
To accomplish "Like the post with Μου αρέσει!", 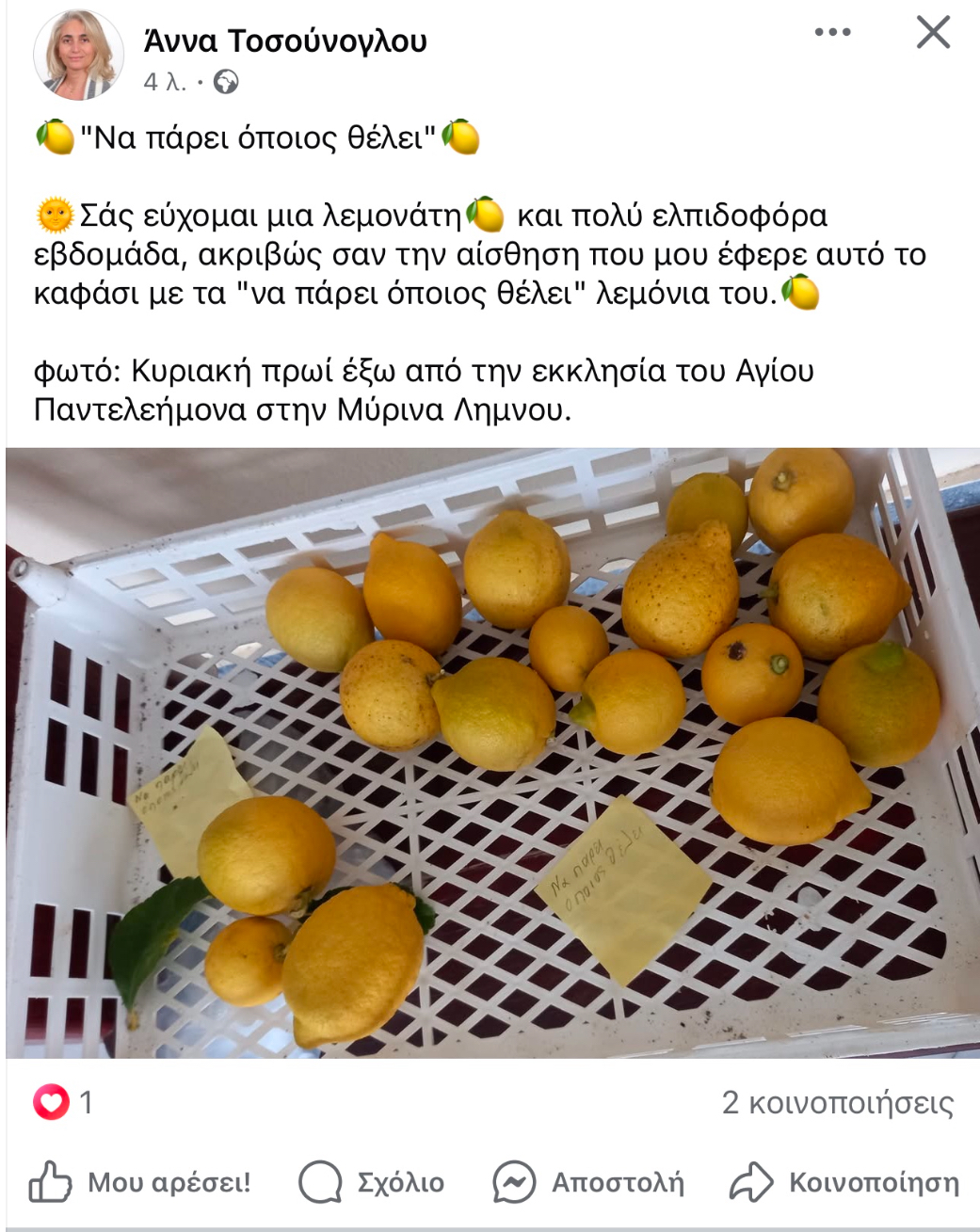I will [139, 1182].
